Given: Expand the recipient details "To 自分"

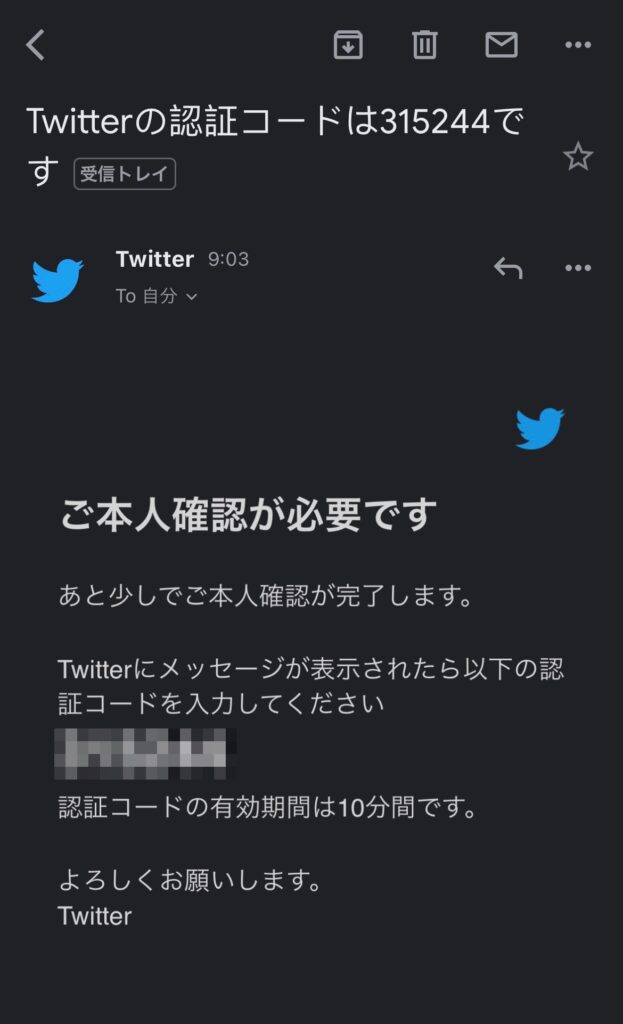Looking at the screenshot, I should [x=157, y=296].
